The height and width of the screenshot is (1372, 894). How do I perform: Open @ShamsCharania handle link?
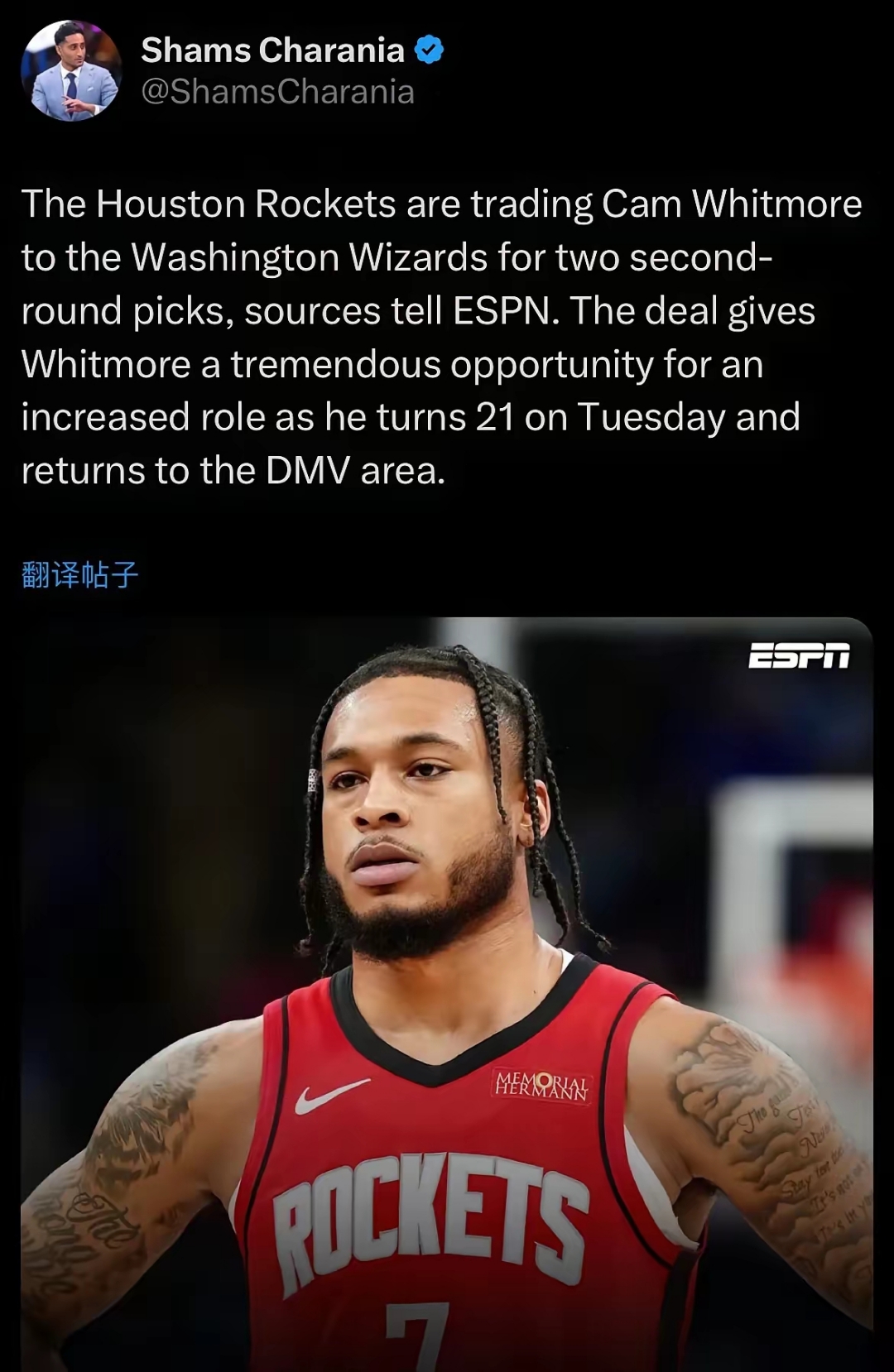tap(276, 92)
